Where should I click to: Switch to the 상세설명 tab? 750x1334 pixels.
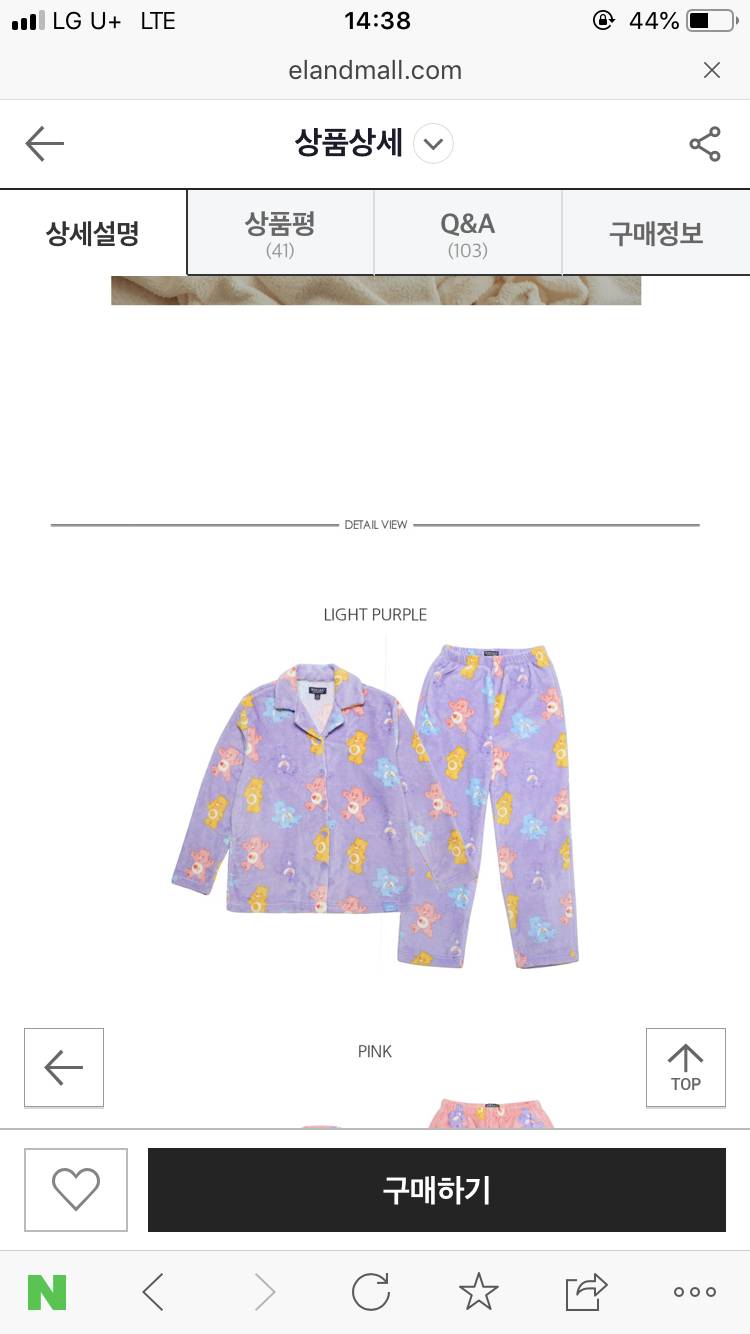(93, 233)
